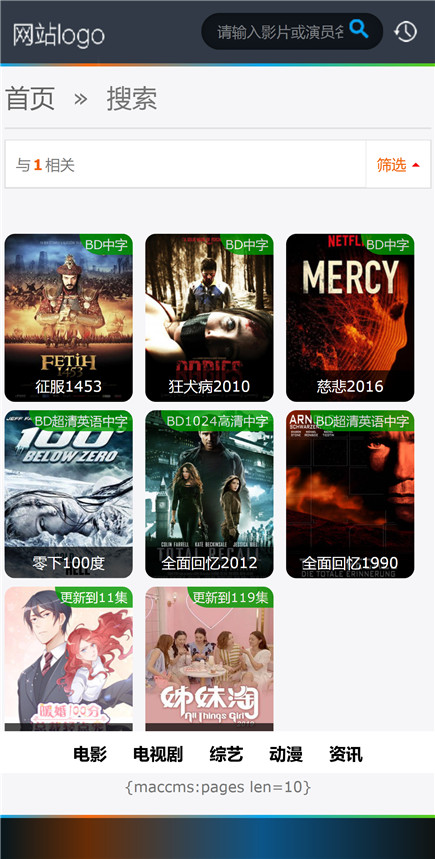
Task: Tap the blue search magnifier icon
Action: (x=359, y=28)
